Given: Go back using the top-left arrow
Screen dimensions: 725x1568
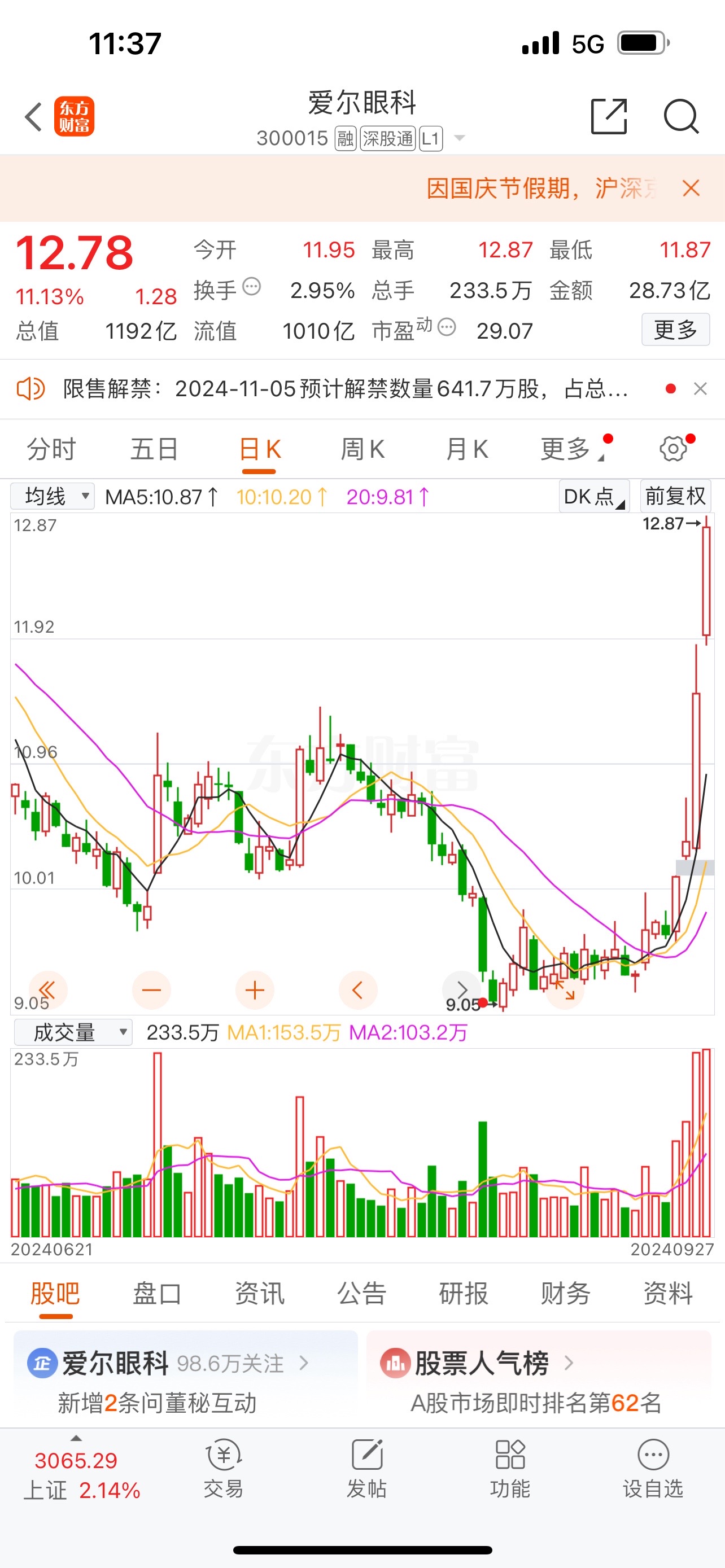Looking at the screenshot, I should 33,116.
